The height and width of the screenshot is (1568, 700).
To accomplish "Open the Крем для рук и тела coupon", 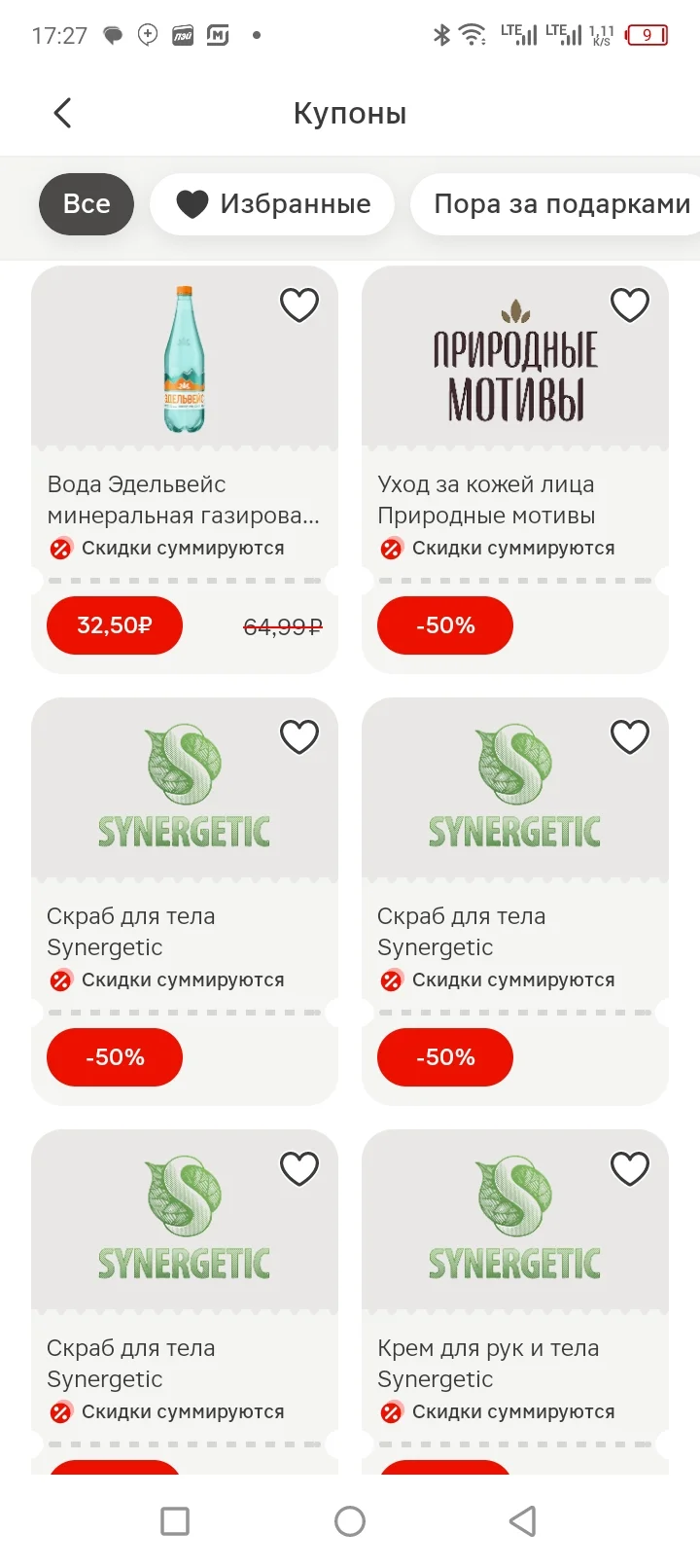I will click(515, 1301).
